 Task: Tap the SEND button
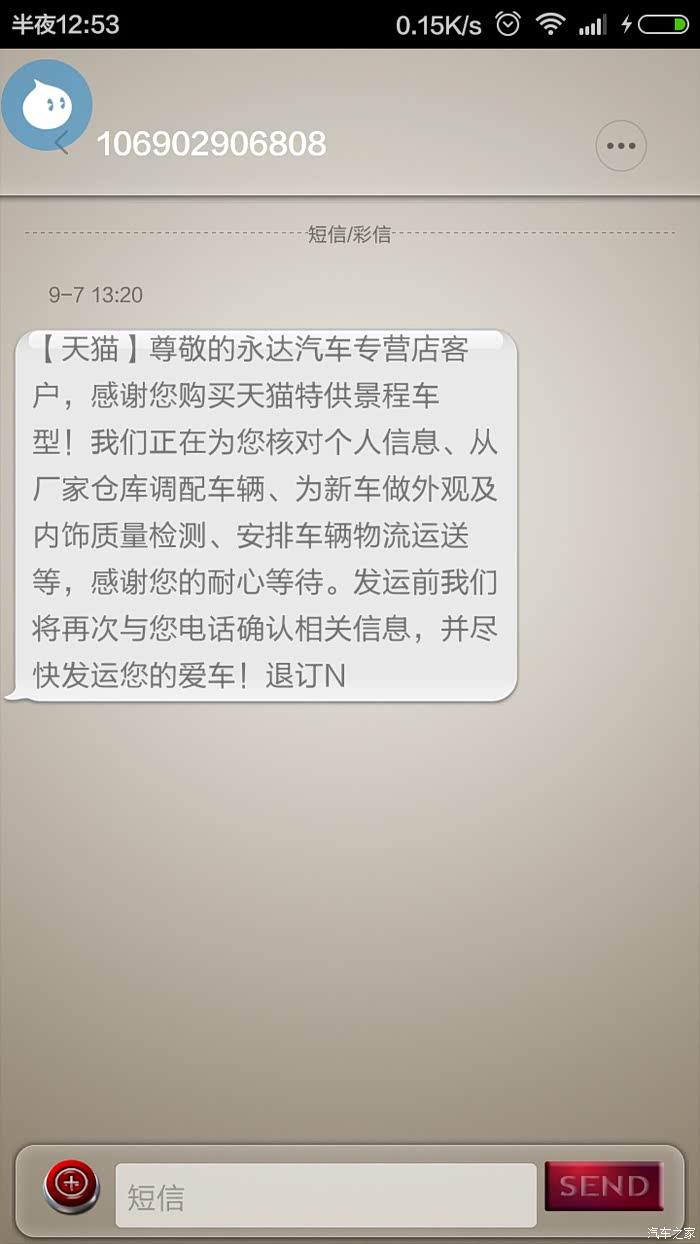[604, 1187]
